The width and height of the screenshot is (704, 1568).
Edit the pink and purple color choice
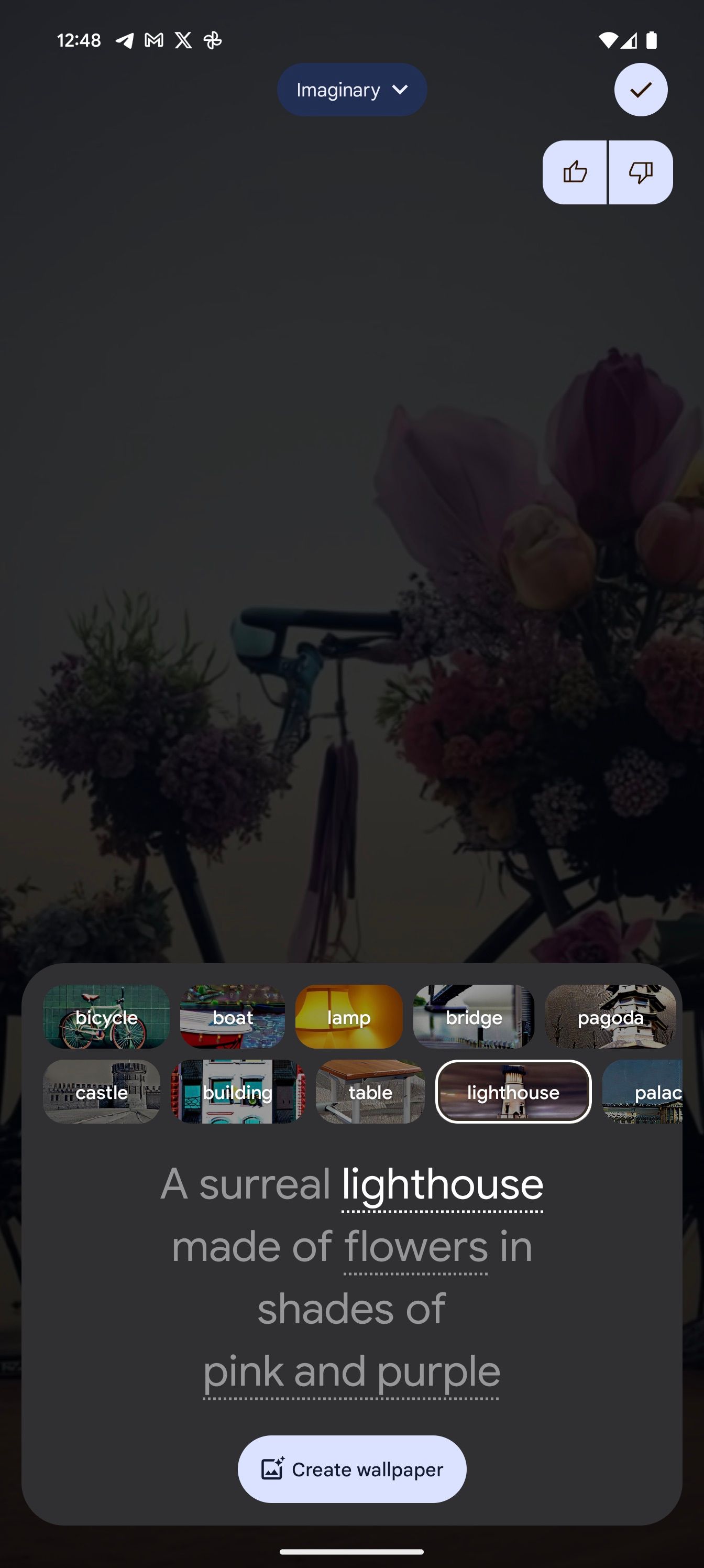[x=351, y=1372]
